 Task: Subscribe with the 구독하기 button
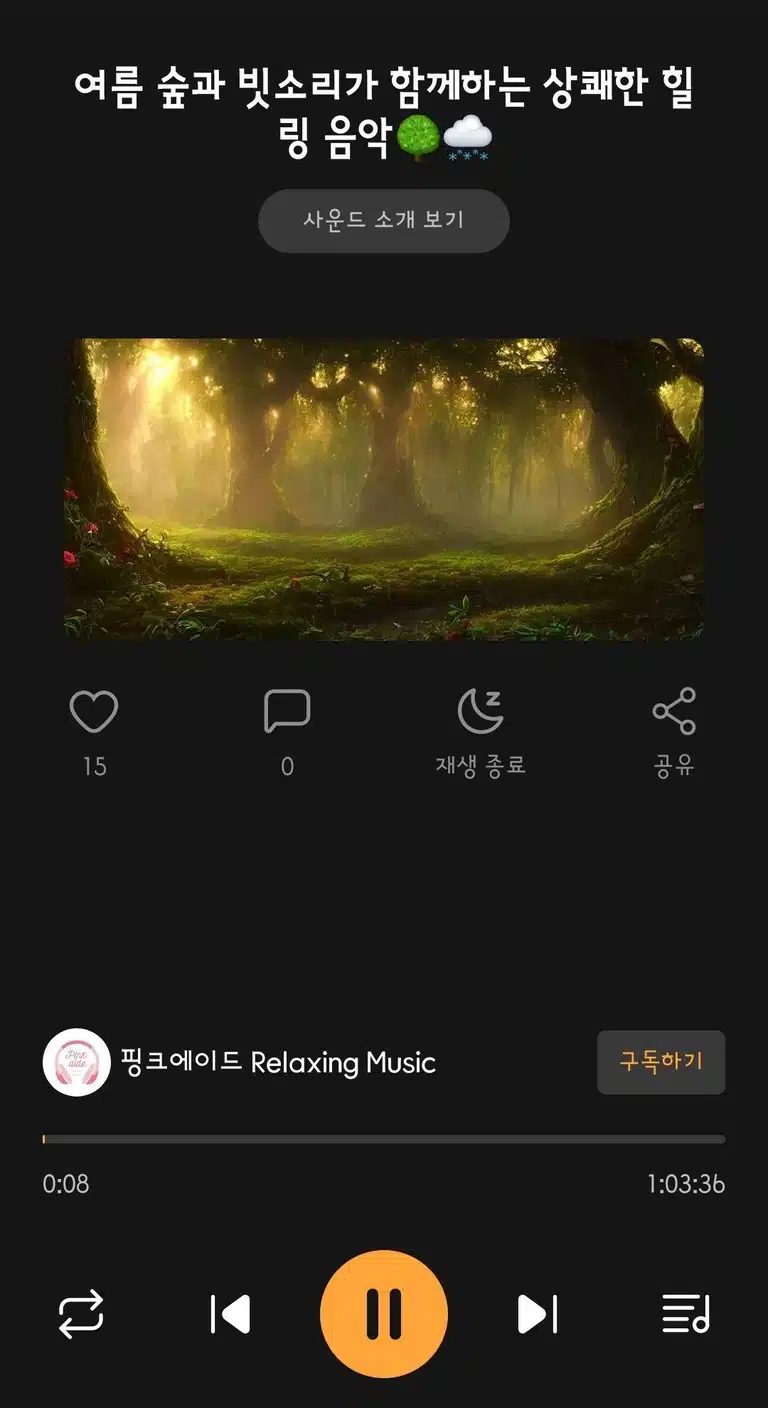(x=661, y=1062)
